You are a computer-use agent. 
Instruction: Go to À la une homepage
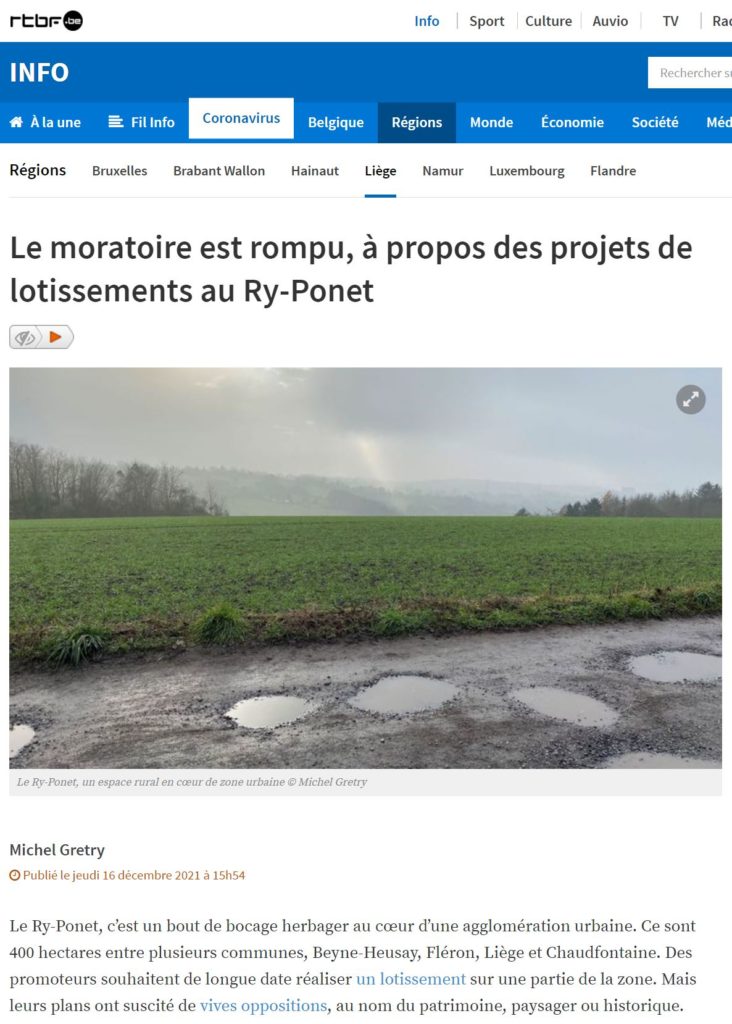coord(45,122)
